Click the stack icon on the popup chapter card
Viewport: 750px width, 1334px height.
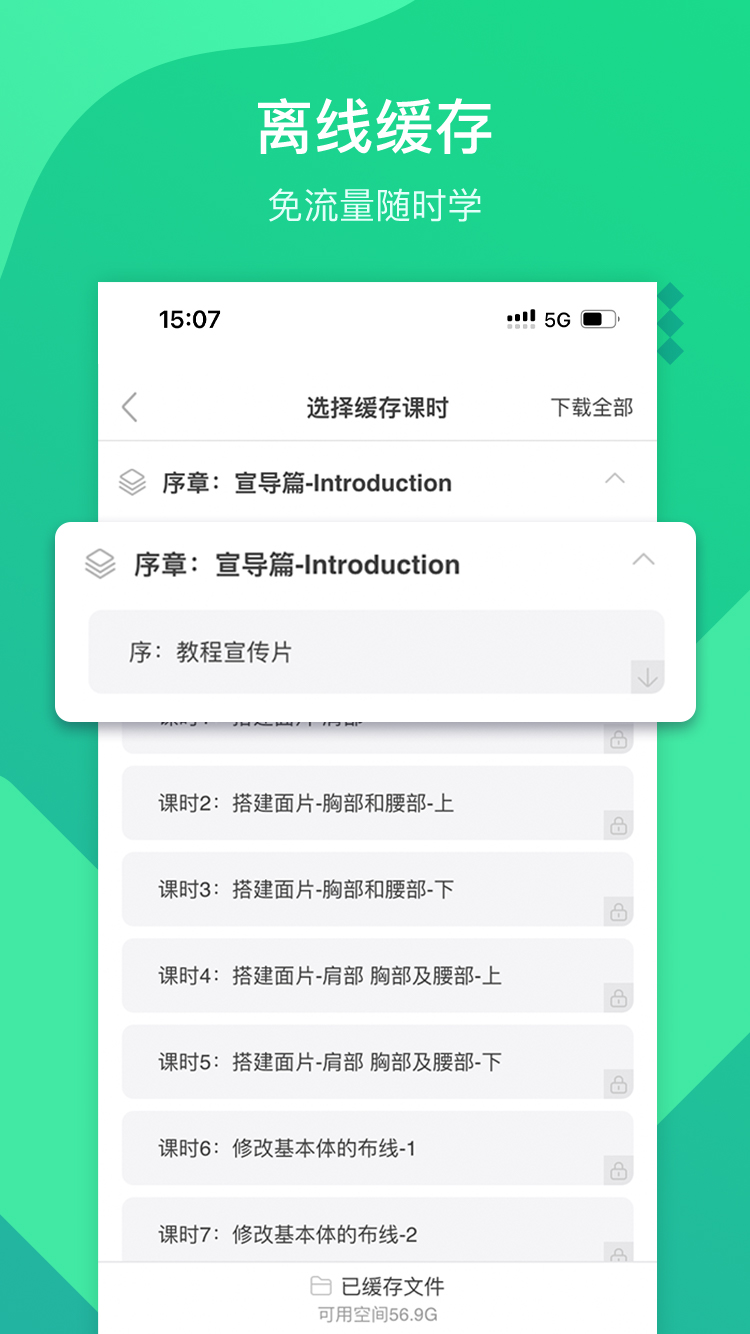[100, 563]
